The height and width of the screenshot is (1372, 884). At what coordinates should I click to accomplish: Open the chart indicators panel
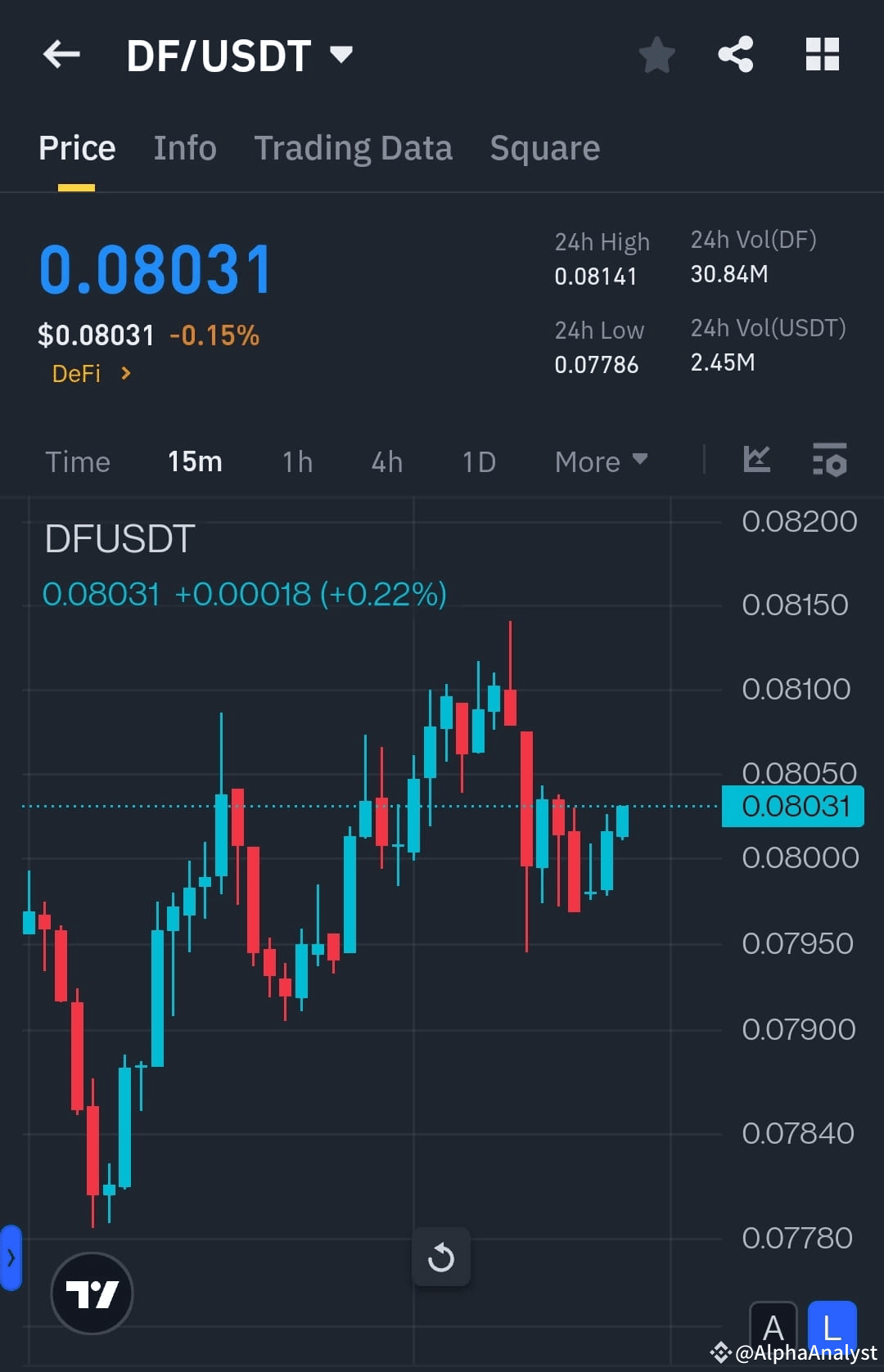tap(757, 461)
